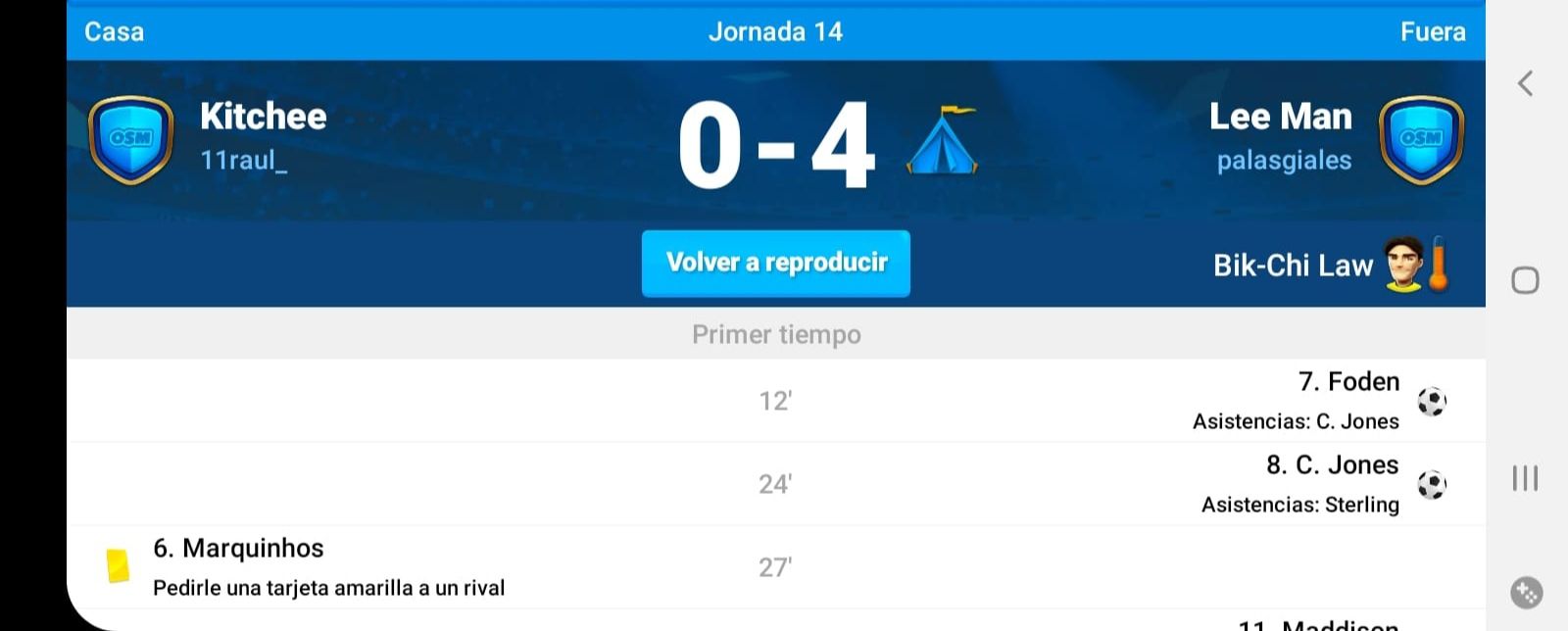The width and height of the screenshot is (1568, 631).
Task: Open Bik-Chi Law referee info
Action: point(1293,266)
